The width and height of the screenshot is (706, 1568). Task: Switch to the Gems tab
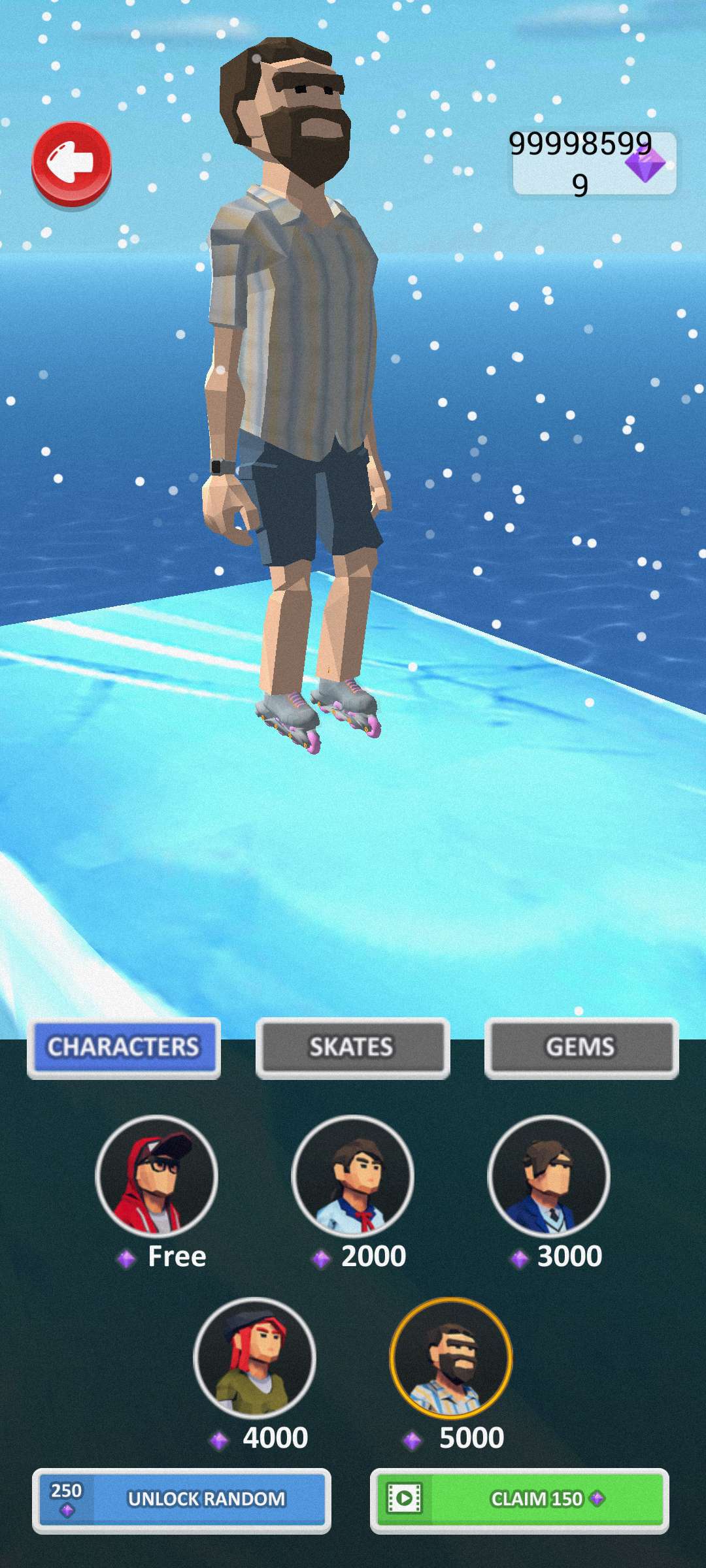coord(581,1047)
